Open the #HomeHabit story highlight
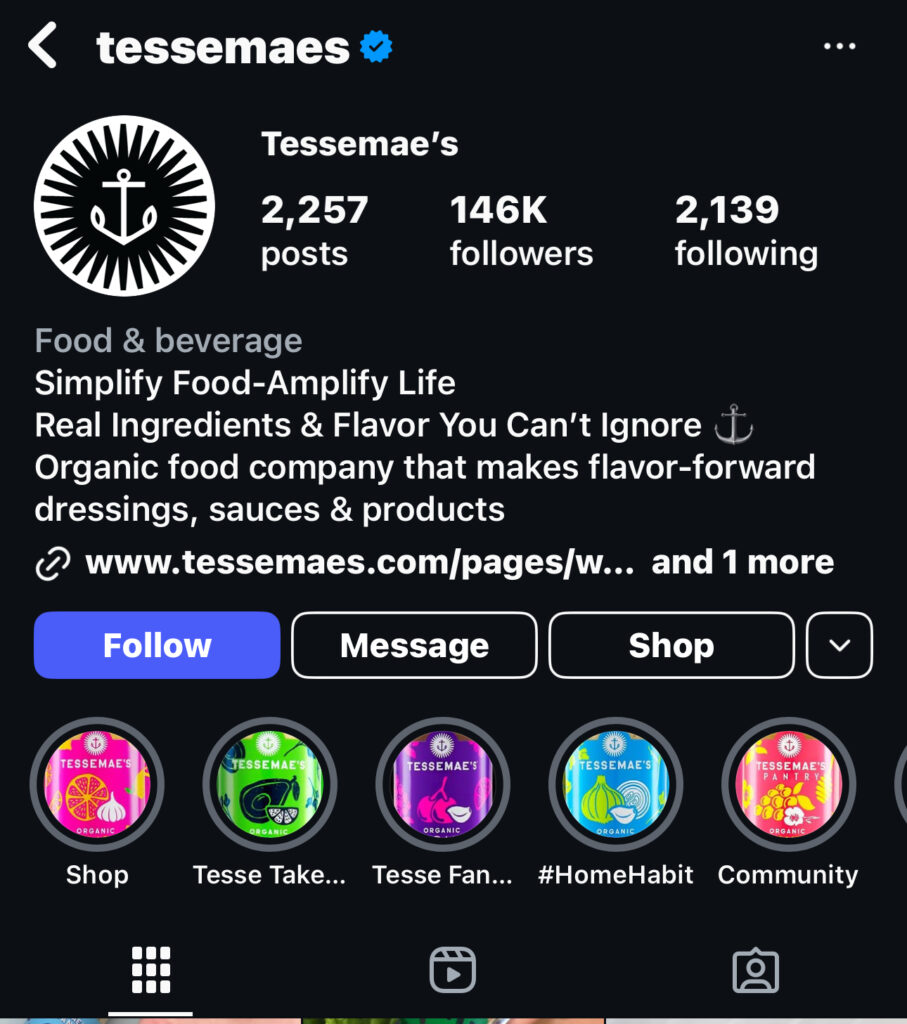 [x=616, y=785]
